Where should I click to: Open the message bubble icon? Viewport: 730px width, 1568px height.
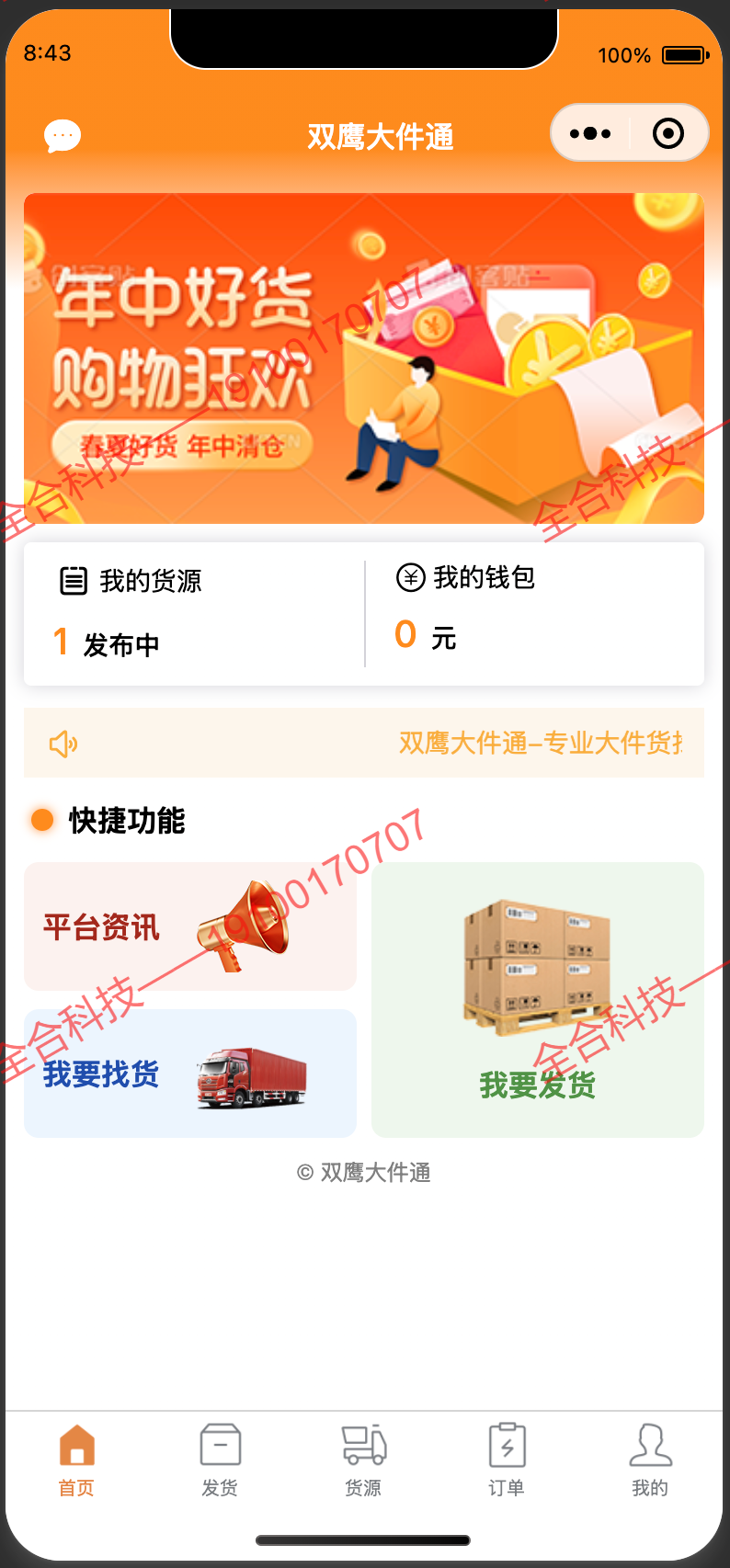coord(63,136)
